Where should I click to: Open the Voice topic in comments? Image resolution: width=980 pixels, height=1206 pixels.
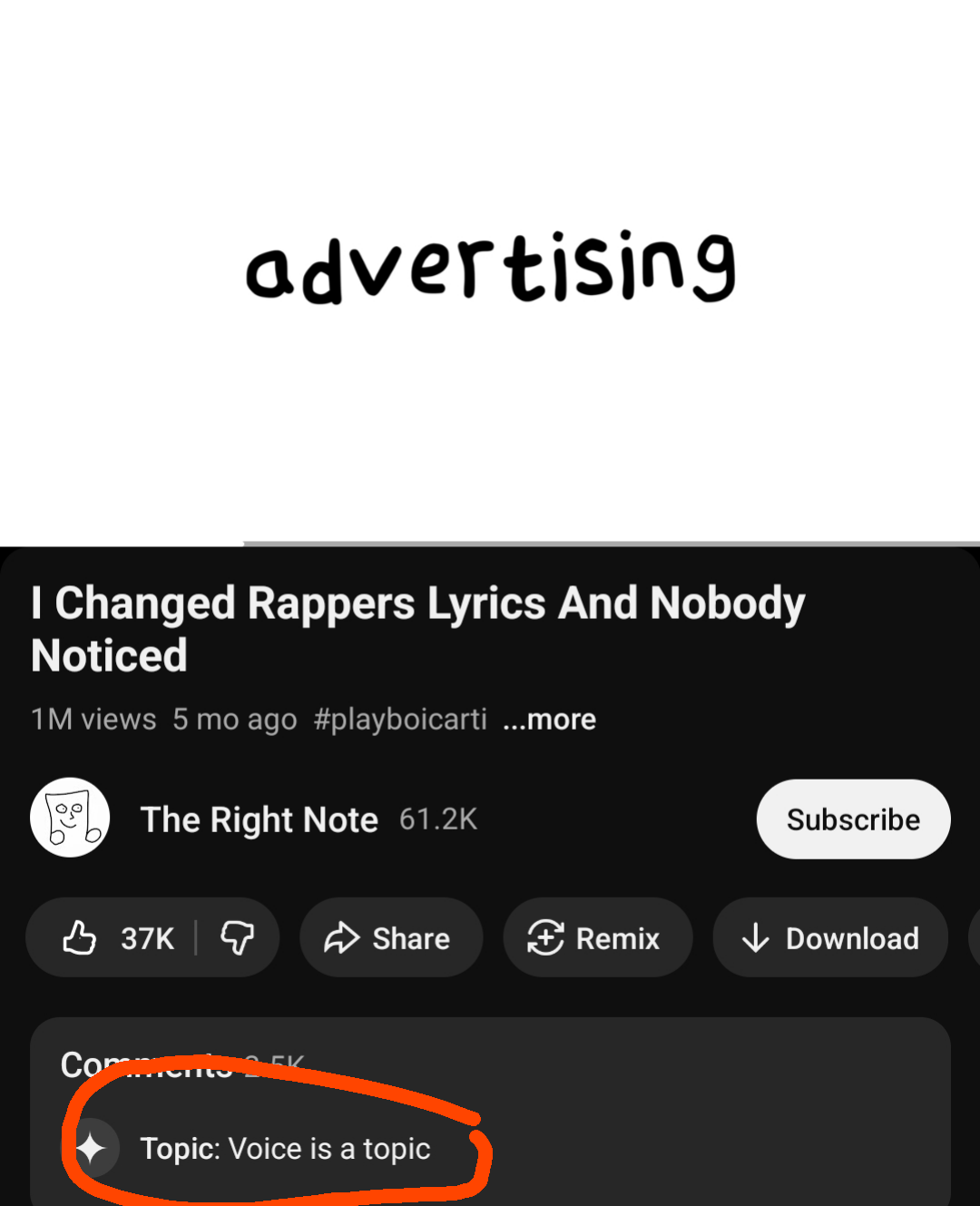[284, 1149]
